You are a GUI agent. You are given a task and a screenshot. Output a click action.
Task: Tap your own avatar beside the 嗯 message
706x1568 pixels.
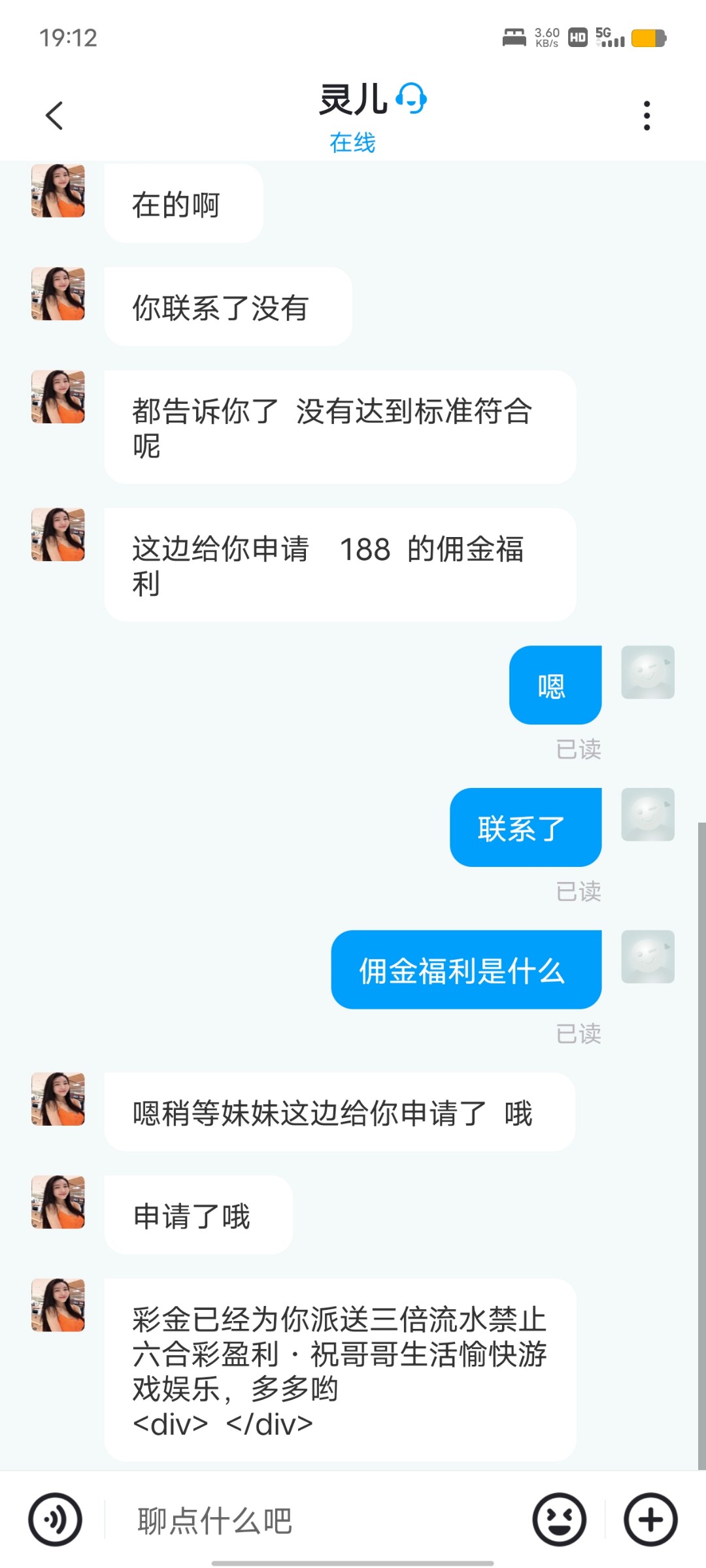(x=647, y=673)
